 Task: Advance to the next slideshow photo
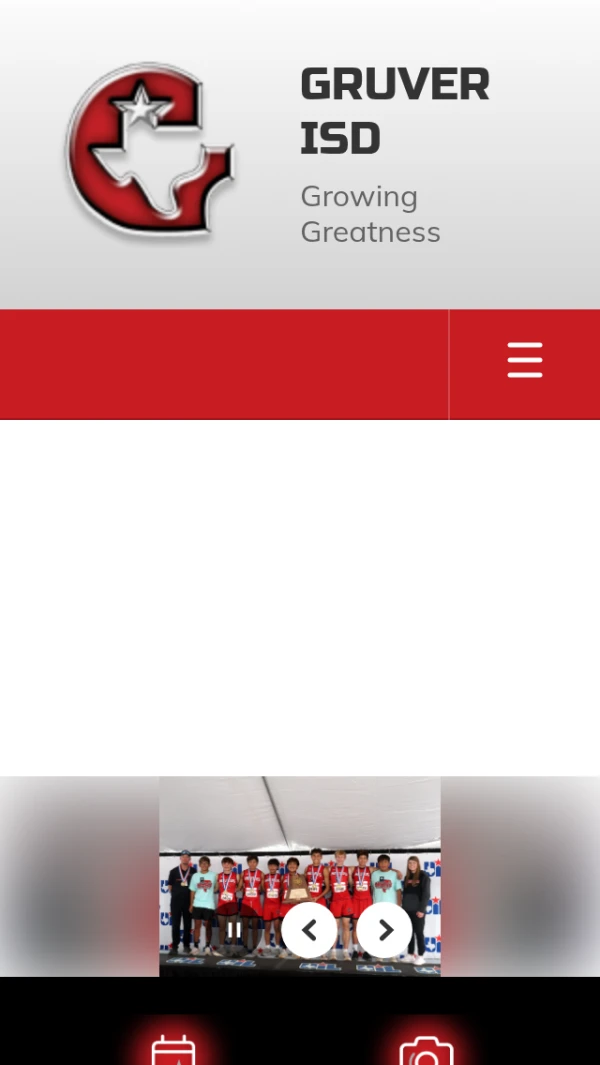[385, 931]
